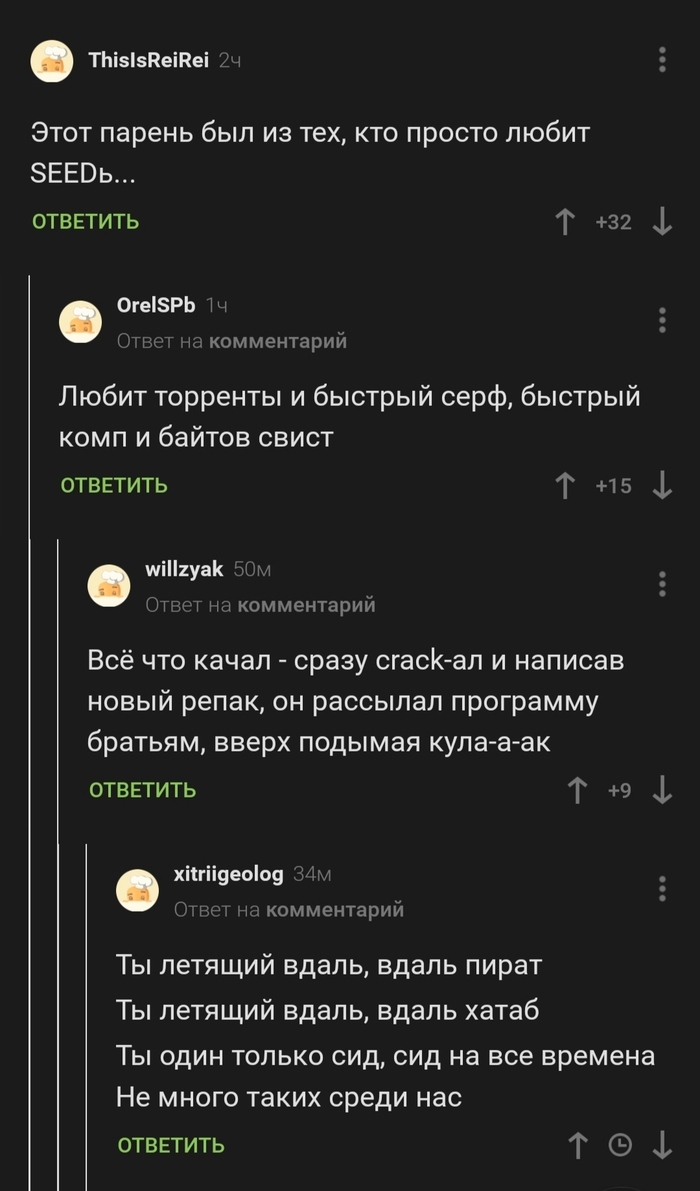Open ThisIsReiRei's profile
The width and height of the screenshot is (700, 1191).
(148, 60)
